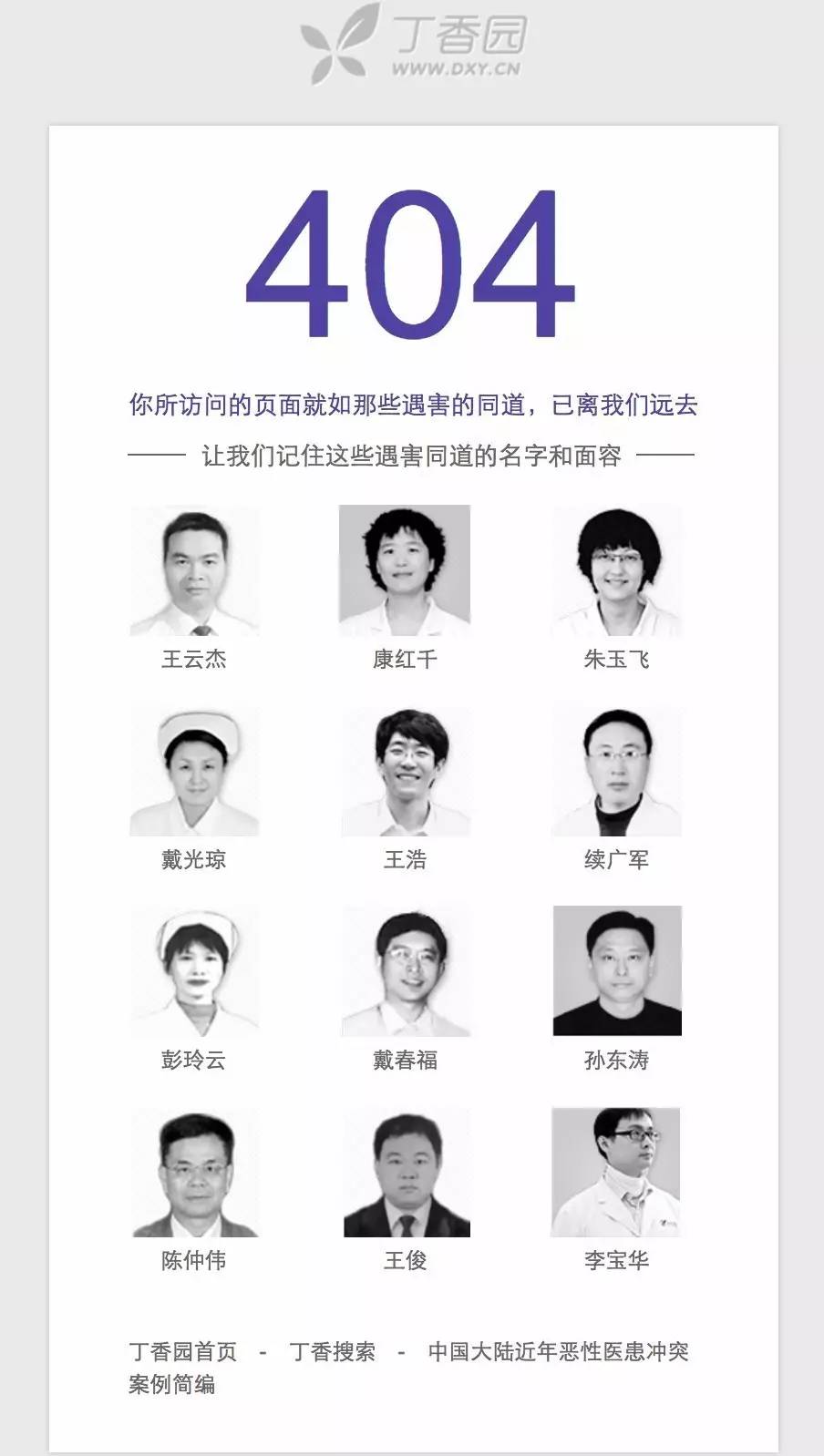
Task: Open 中国大陆近年恶性医患冲突案例简编 link
Action: (558, 1351)
